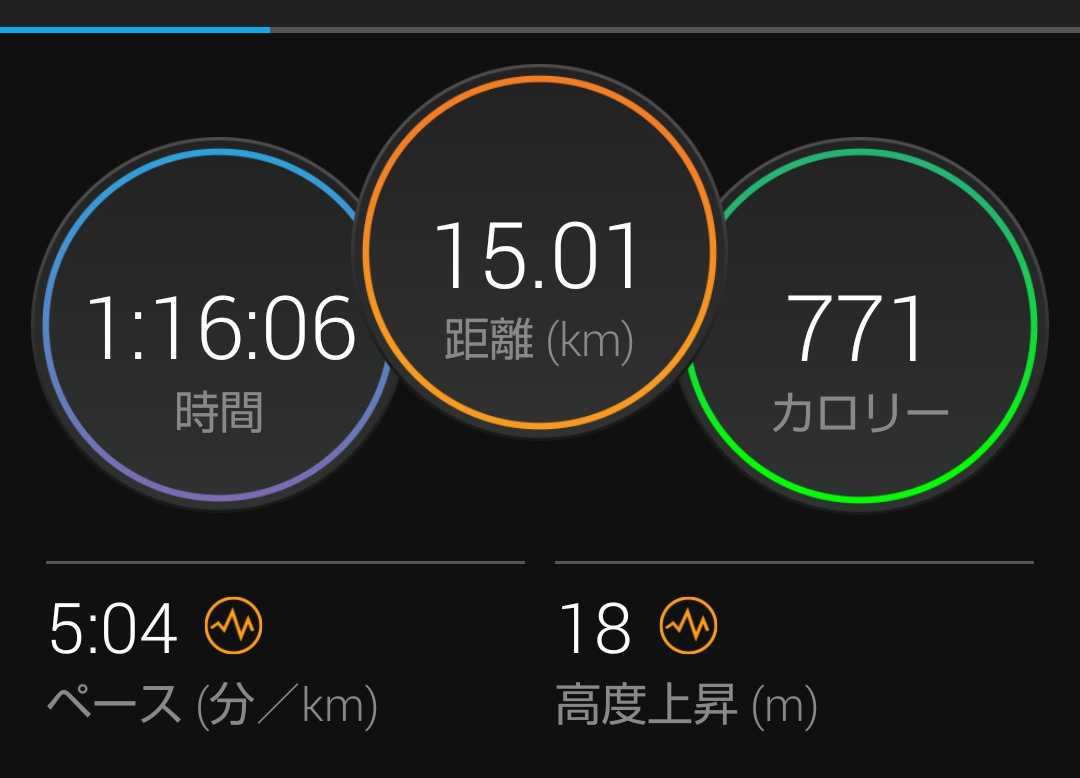Image resolution: width=1080 pixels, height=778 pixels.
Task: Open the elevation chart icon beside 18
Action: [689, 627]
